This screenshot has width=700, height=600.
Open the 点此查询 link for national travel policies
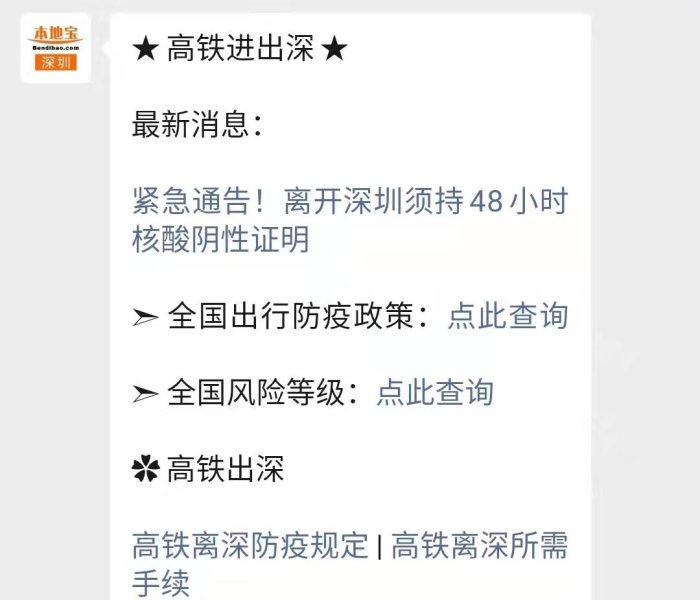507,316
